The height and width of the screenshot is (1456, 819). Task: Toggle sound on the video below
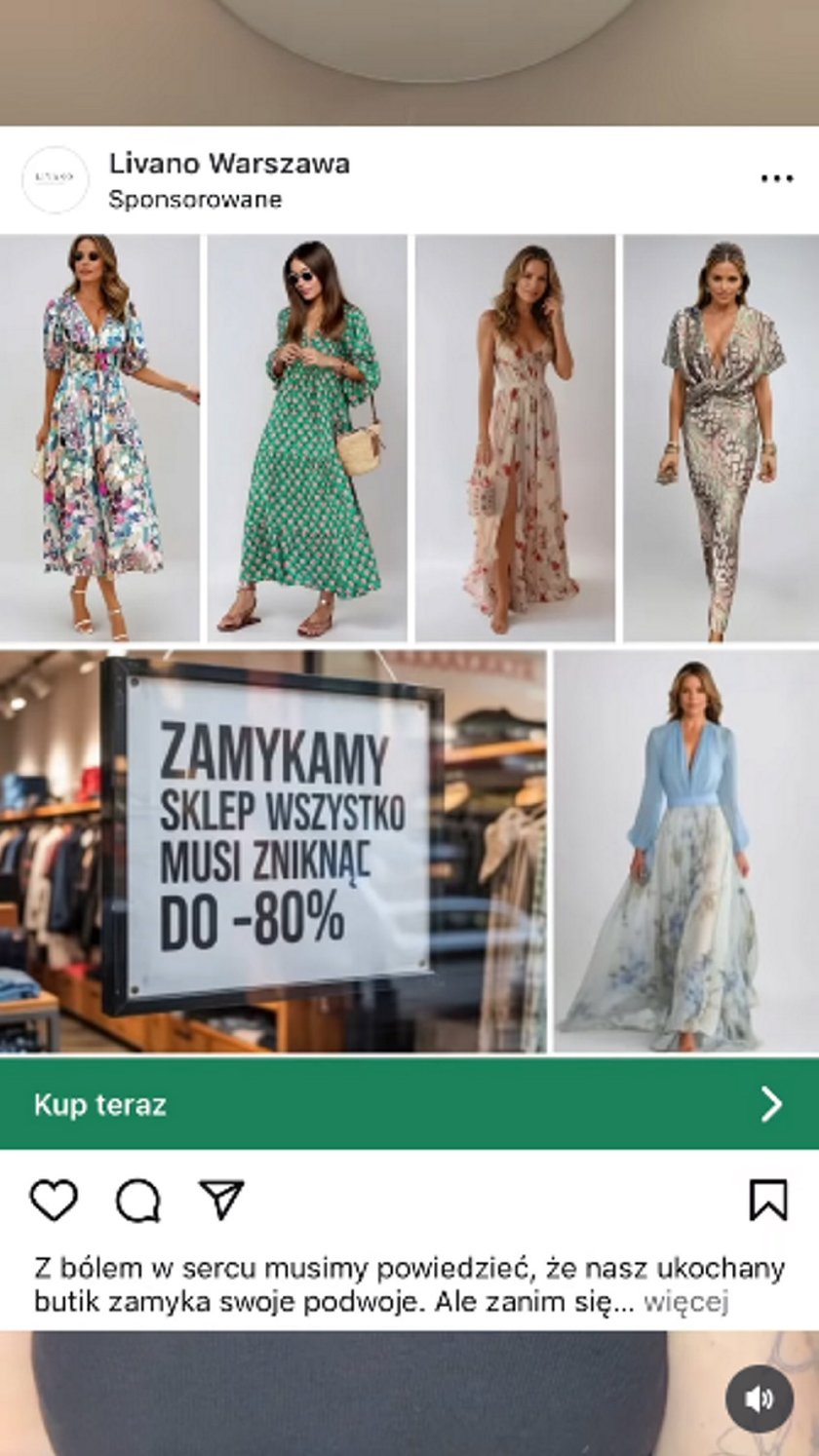(x=759, y=1399)
